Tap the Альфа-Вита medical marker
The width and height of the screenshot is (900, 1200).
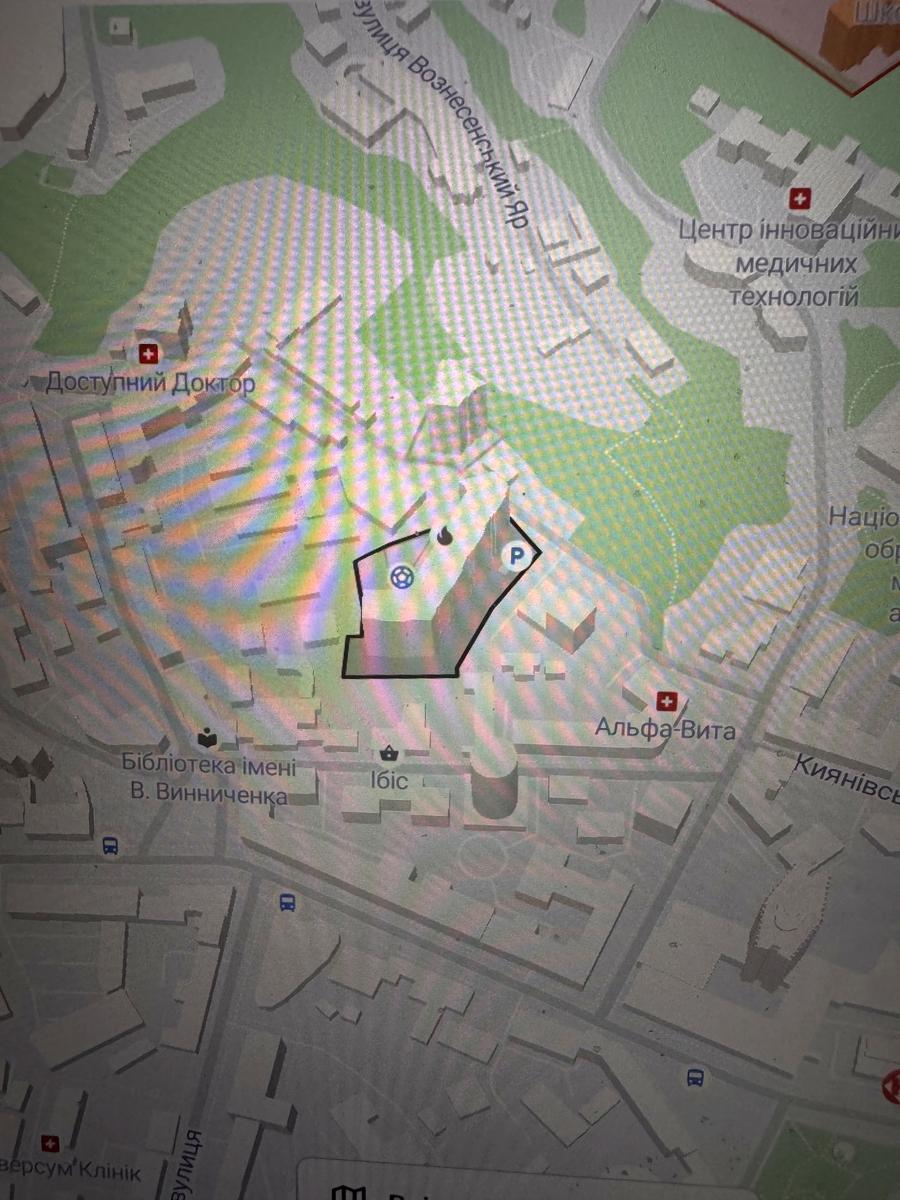[x=664, y=700]
